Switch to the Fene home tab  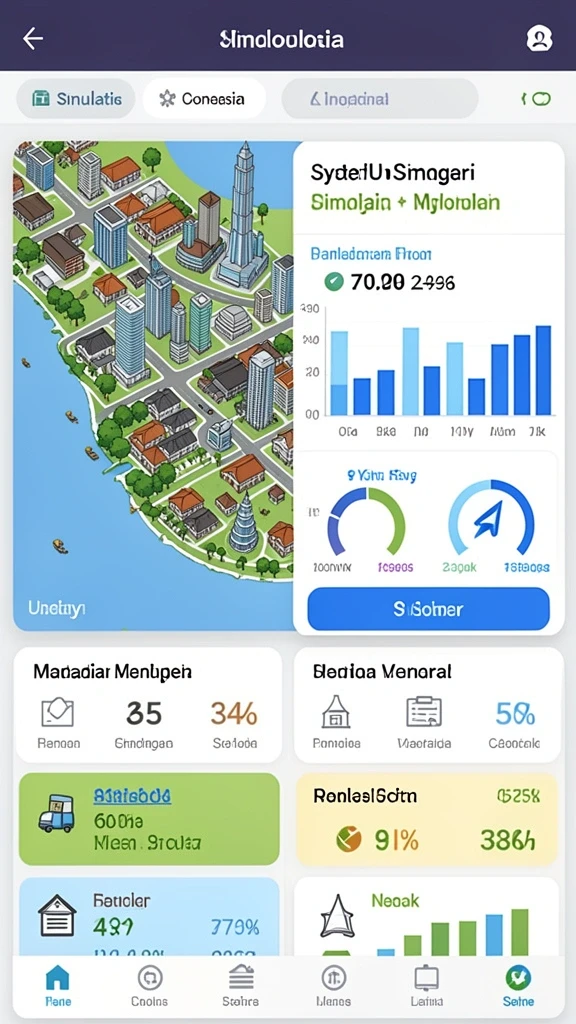pyautogui.click(x=58, y=985)
